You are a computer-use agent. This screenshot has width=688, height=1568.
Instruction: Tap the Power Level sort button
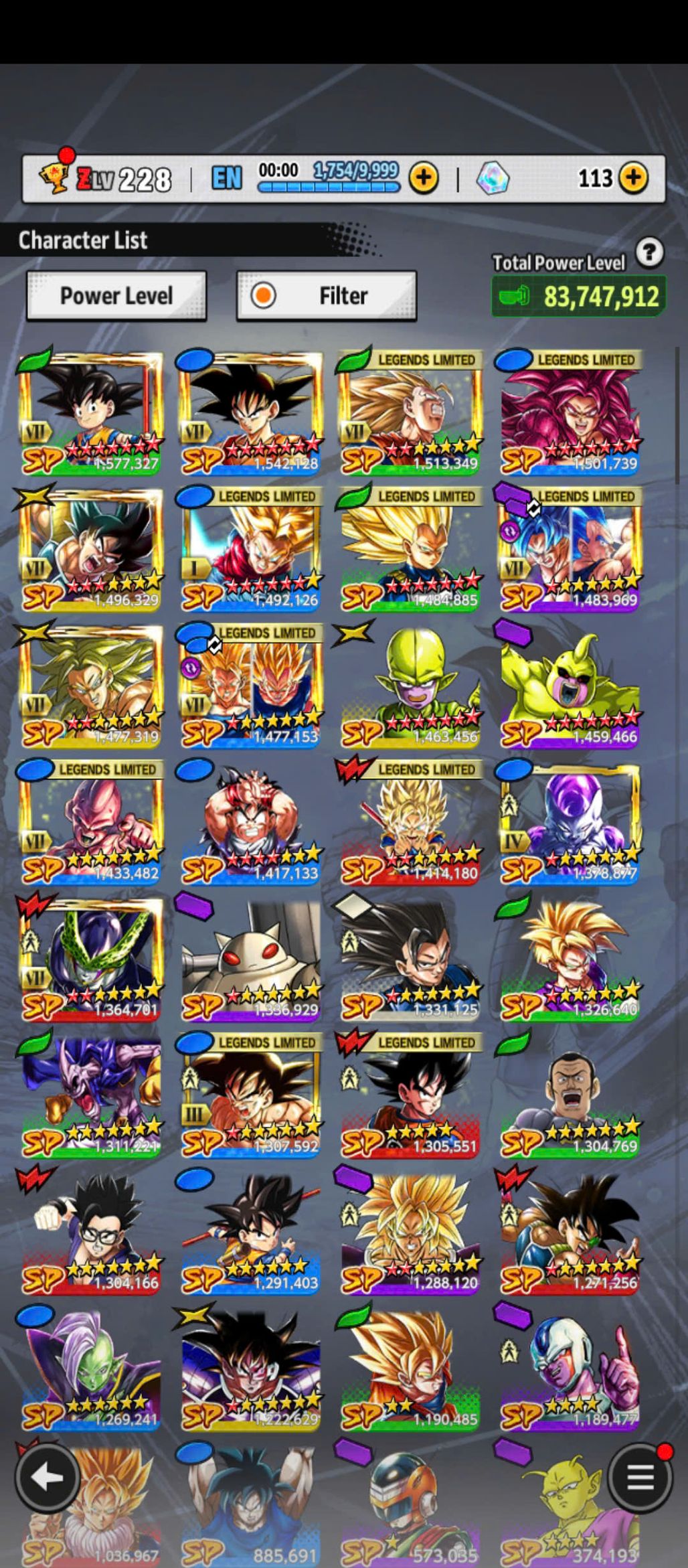pos(116,295)
